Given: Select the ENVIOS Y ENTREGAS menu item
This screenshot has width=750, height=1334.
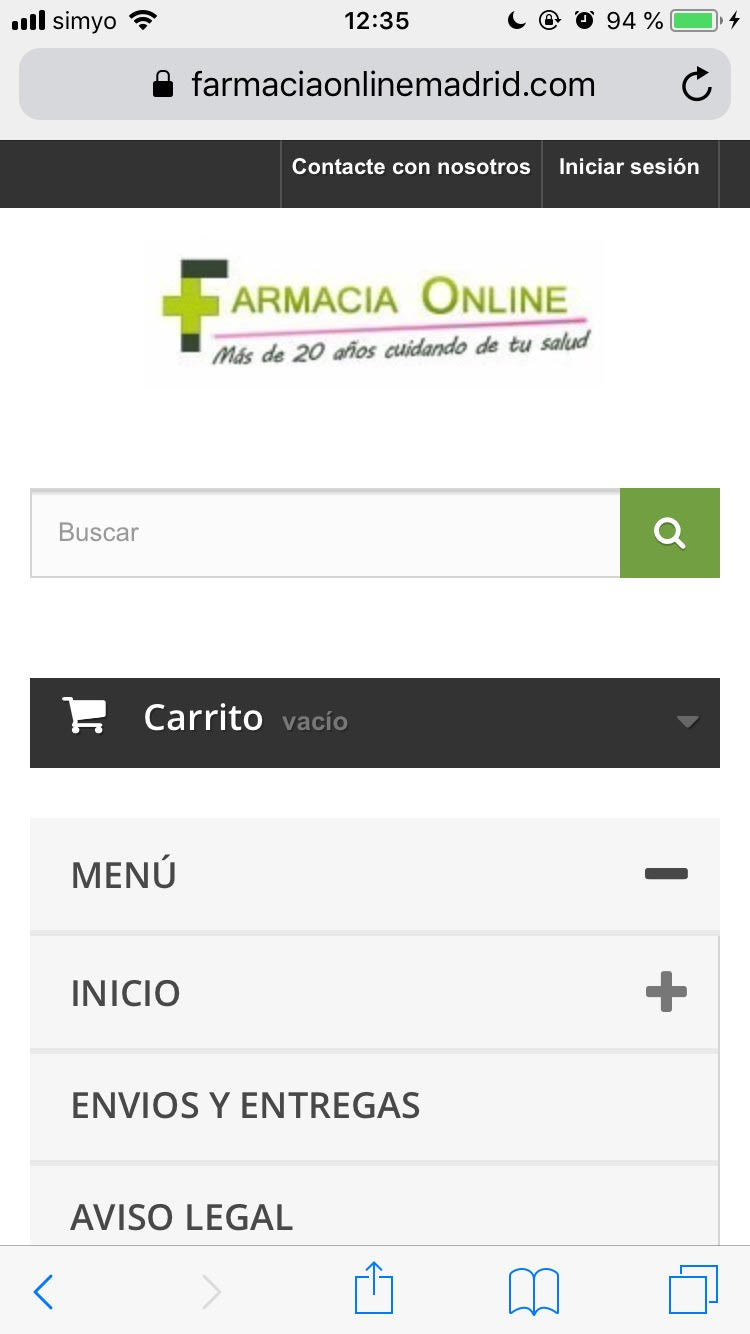Looking at the screenshot, I should [x=245, y=1105].
